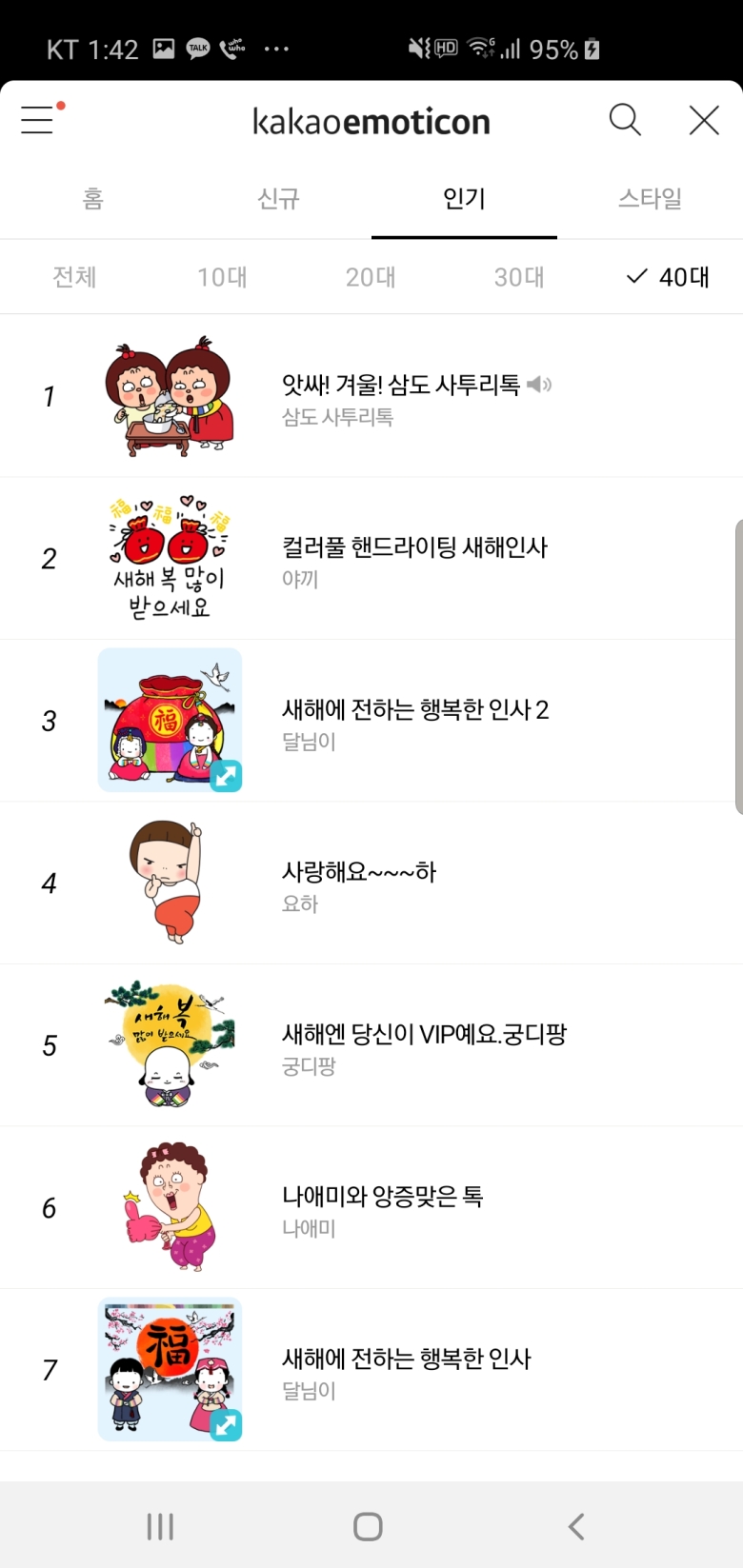Screen dimensions: 743x1568
Task: Go back with the system back button
Action: (575, 1526)
